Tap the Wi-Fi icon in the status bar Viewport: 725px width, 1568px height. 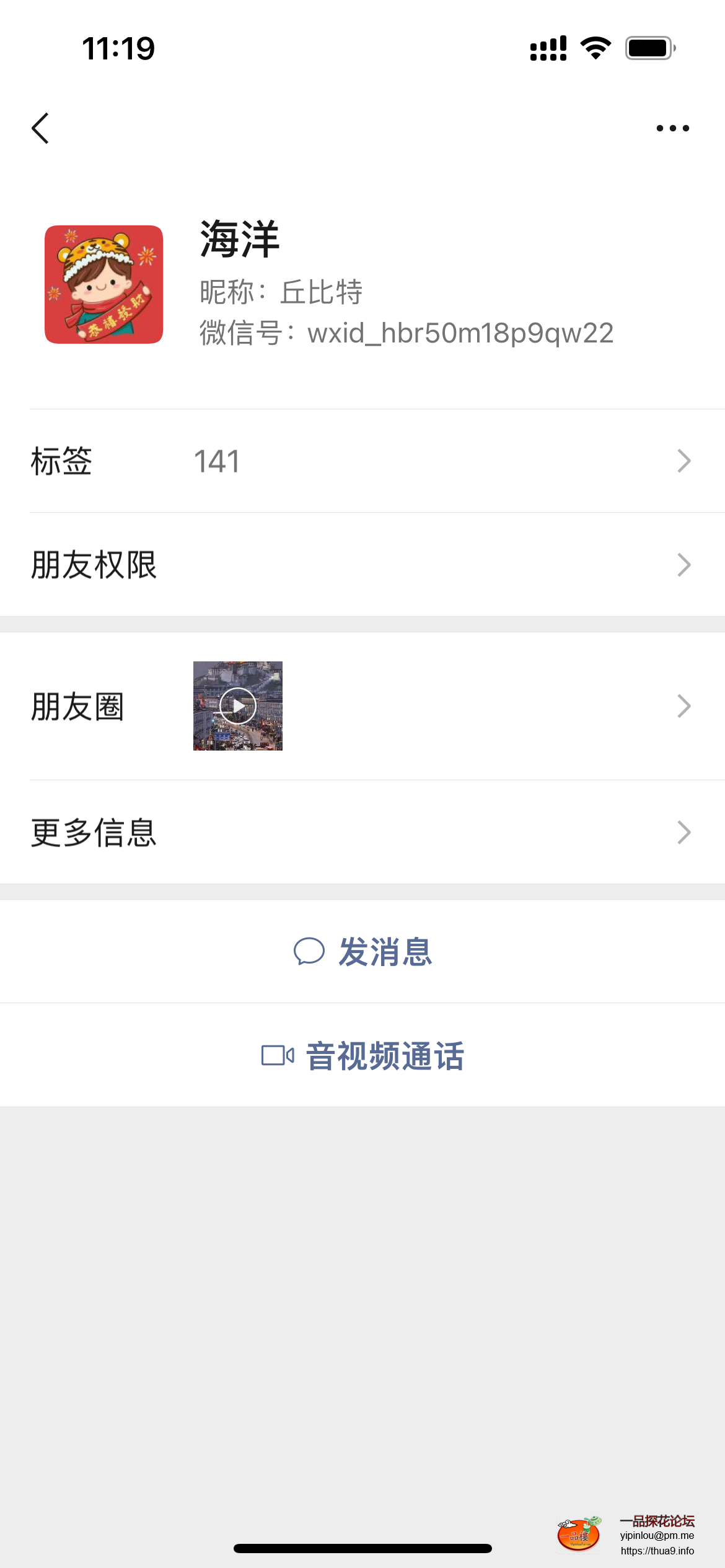594,48
